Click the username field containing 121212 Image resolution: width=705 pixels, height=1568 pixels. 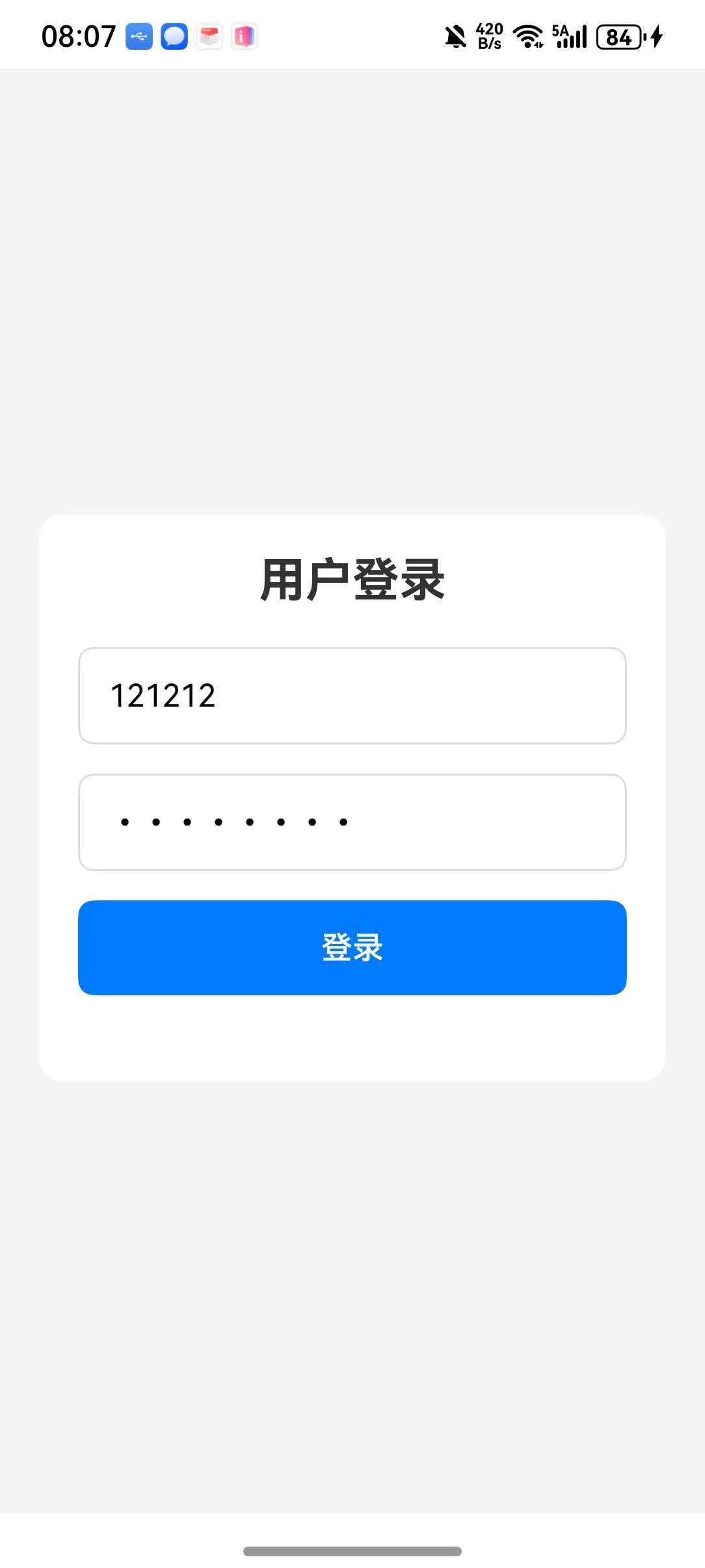point(352,695)
